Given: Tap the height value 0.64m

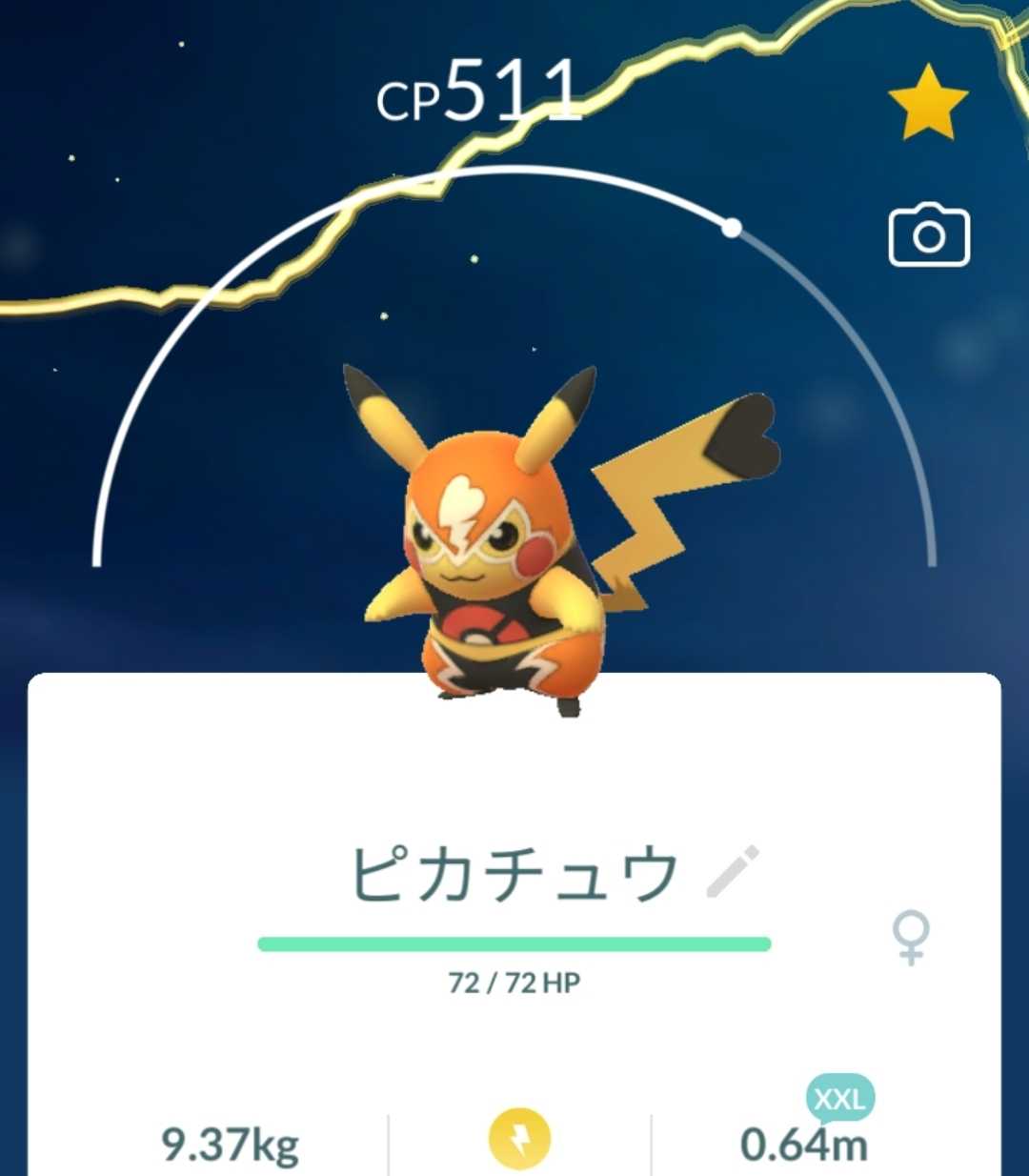Looking at the screenshot, I should (805, 1144).
